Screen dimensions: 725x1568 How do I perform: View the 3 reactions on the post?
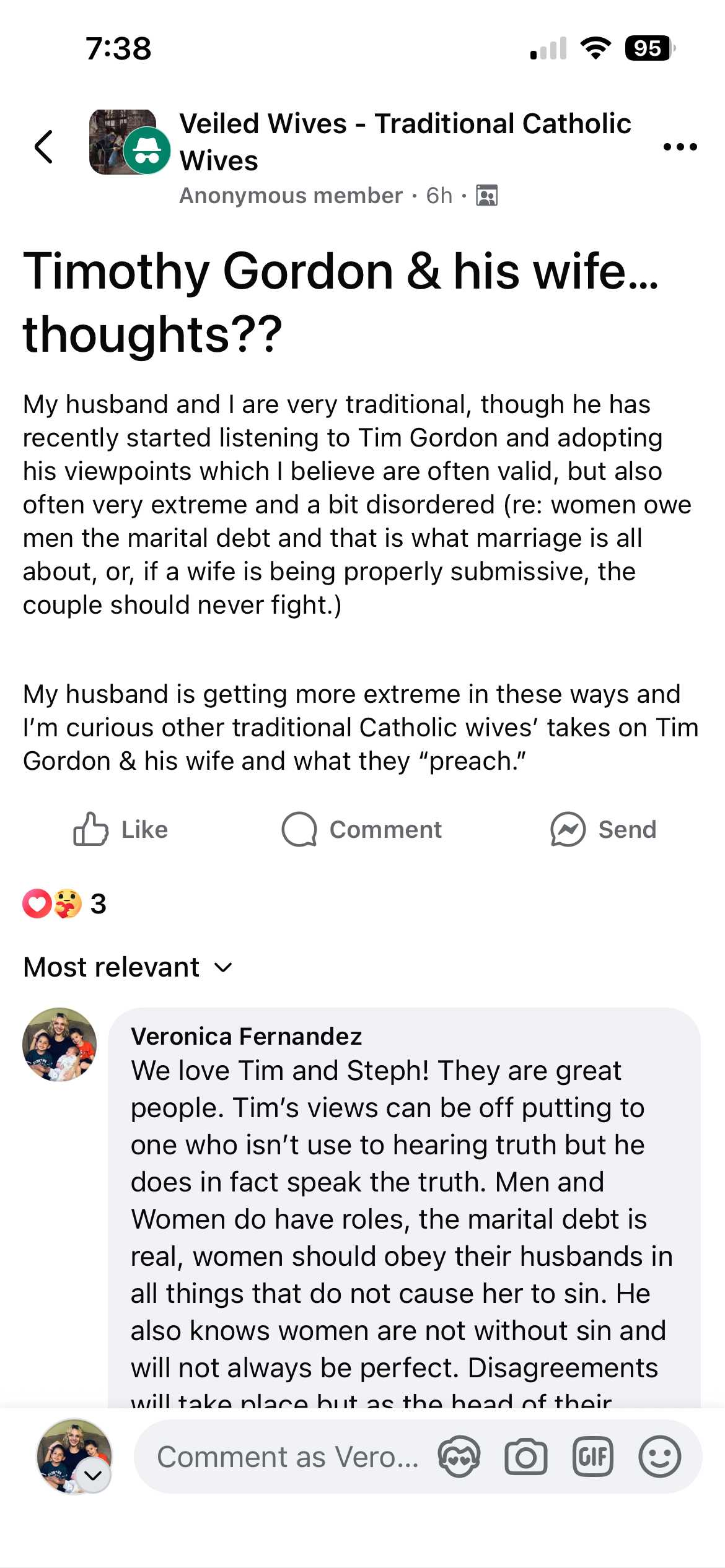(x=64, y=904)
